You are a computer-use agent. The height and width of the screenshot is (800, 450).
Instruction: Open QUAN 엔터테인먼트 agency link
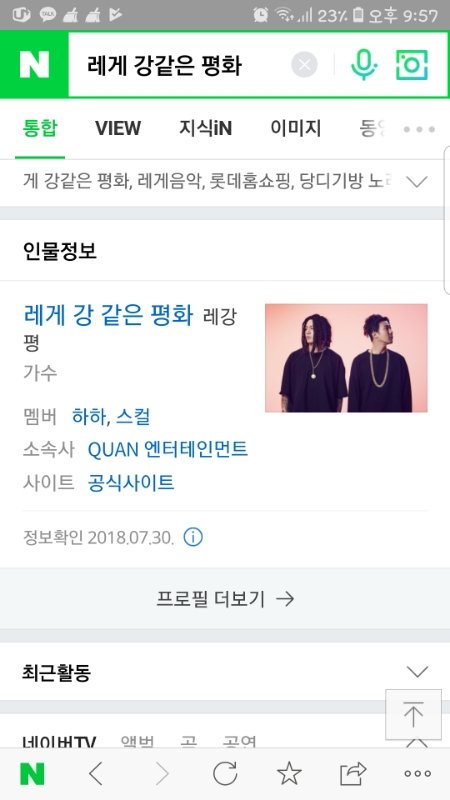(x=168, y=449)
